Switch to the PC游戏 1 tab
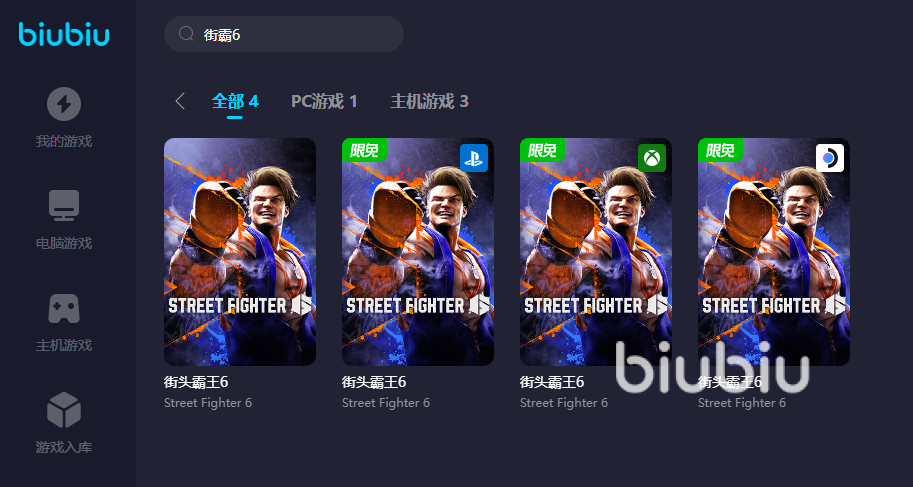 (x=324, y=101)
